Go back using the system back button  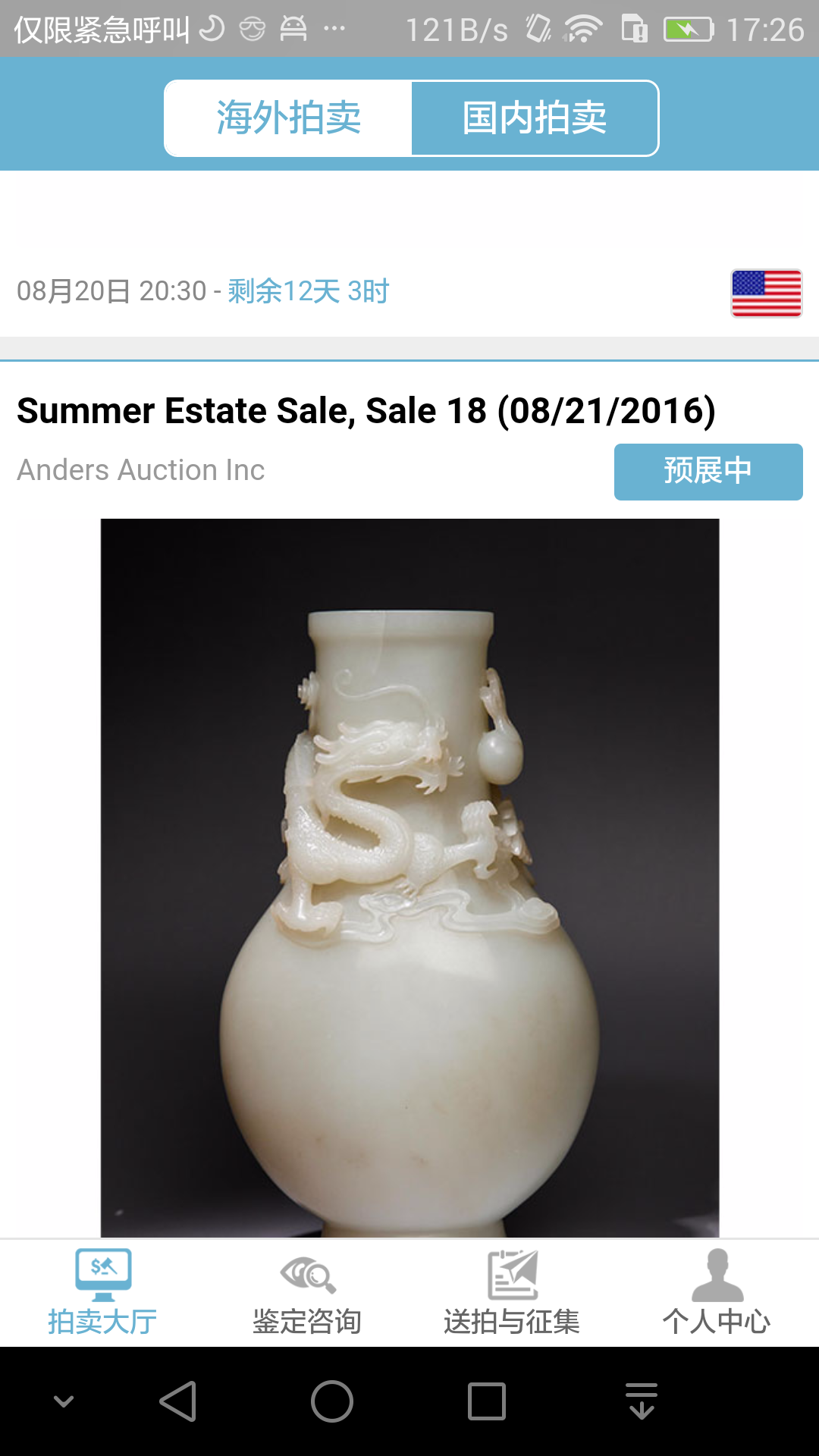tap(178, 1401)
